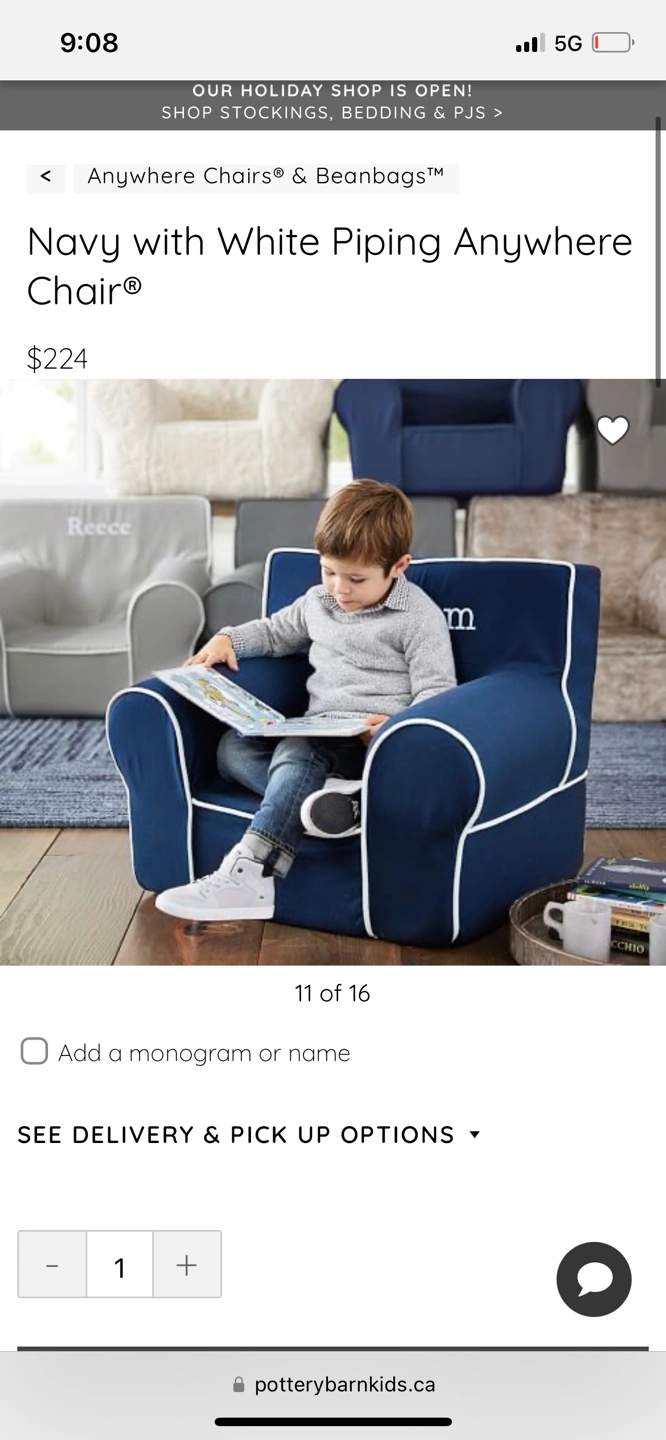
Task: Edit the quantity field showing 1
Action: pos(120,1265)
